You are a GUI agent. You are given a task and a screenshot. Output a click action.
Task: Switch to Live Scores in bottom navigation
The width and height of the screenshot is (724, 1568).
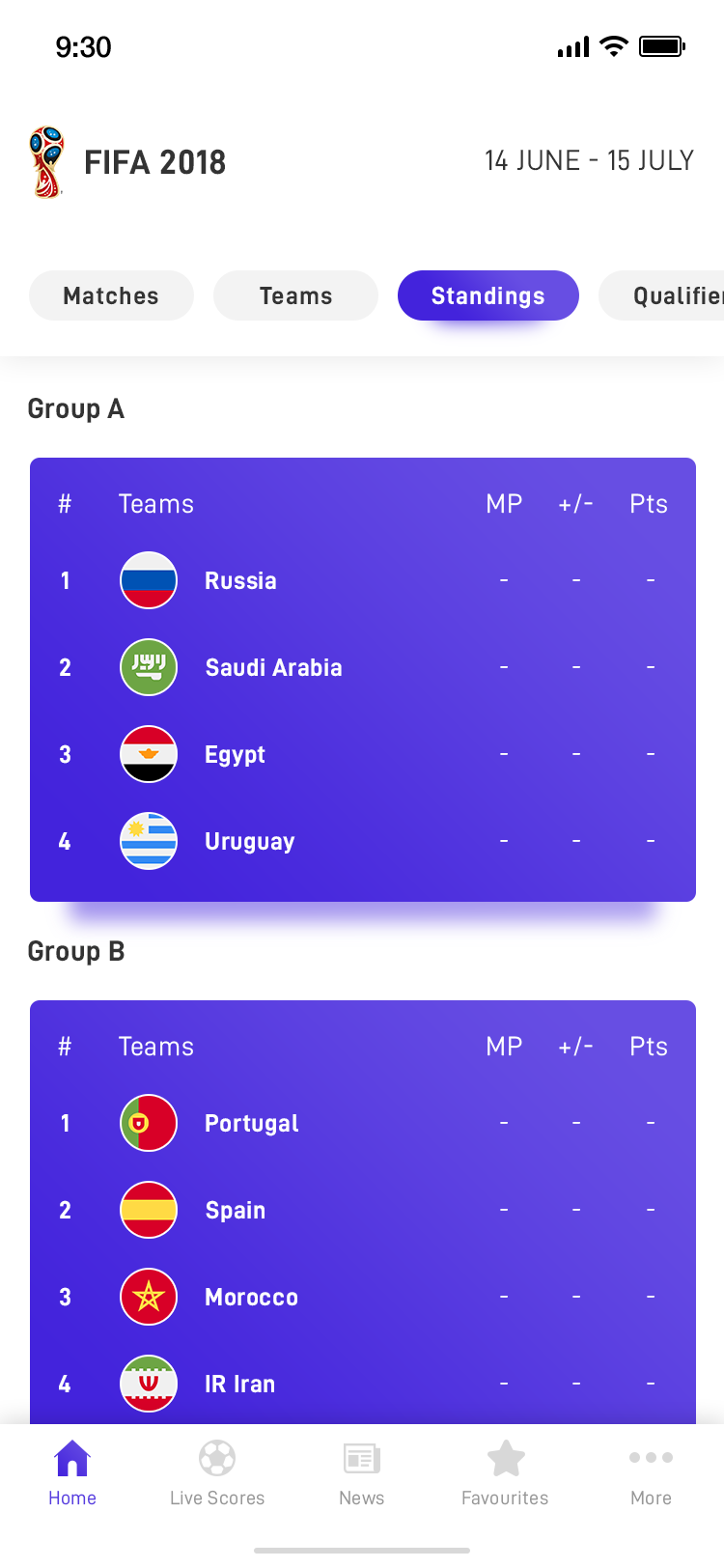[217, 1473]
